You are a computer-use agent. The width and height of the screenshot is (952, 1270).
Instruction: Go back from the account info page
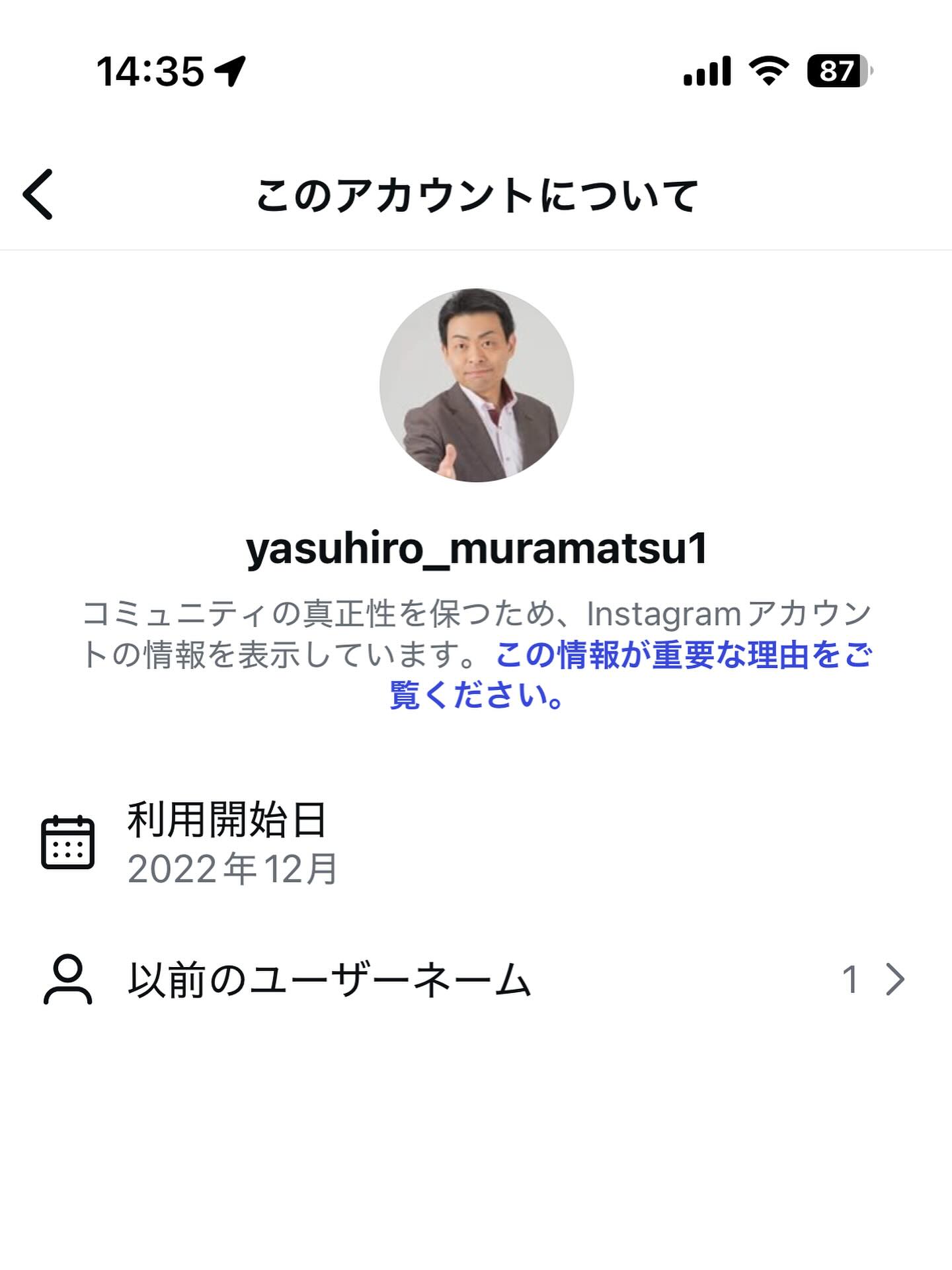point(38,194)
